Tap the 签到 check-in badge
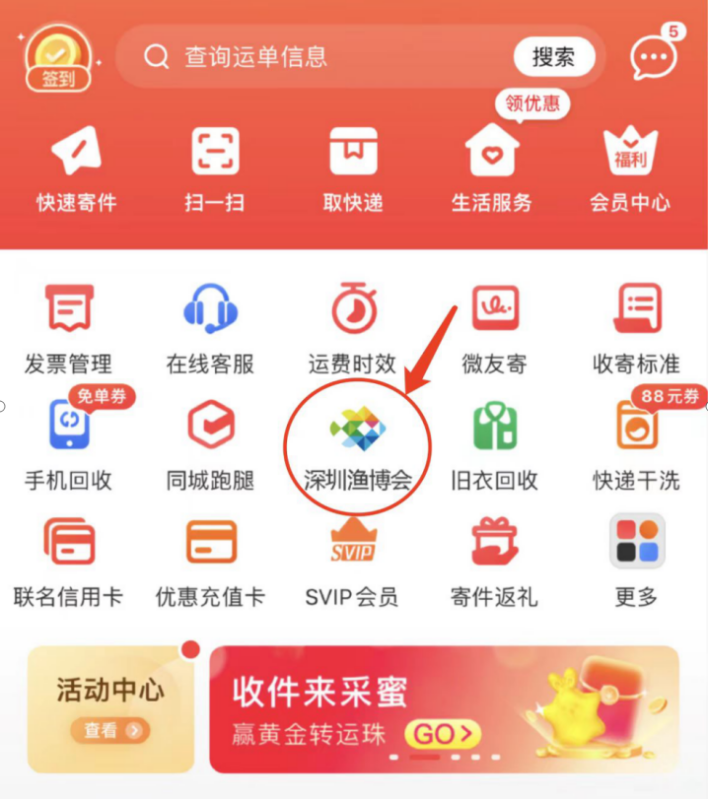Image resolution: width=708 pixels, height=799 pixels. pyautogui.click(x=58, y=58)
